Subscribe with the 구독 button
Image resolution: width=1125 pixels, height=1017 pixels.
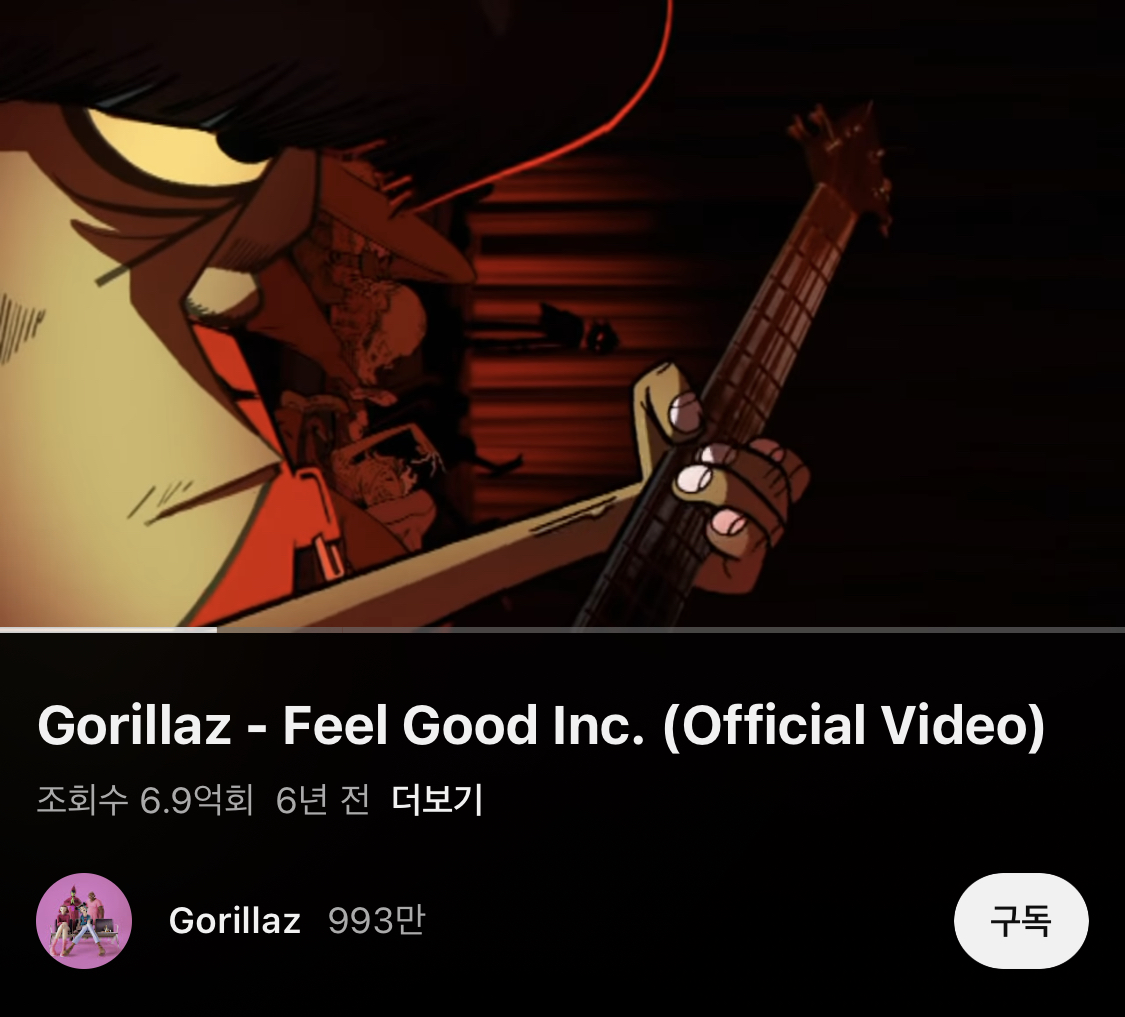tap(1021, 920)
